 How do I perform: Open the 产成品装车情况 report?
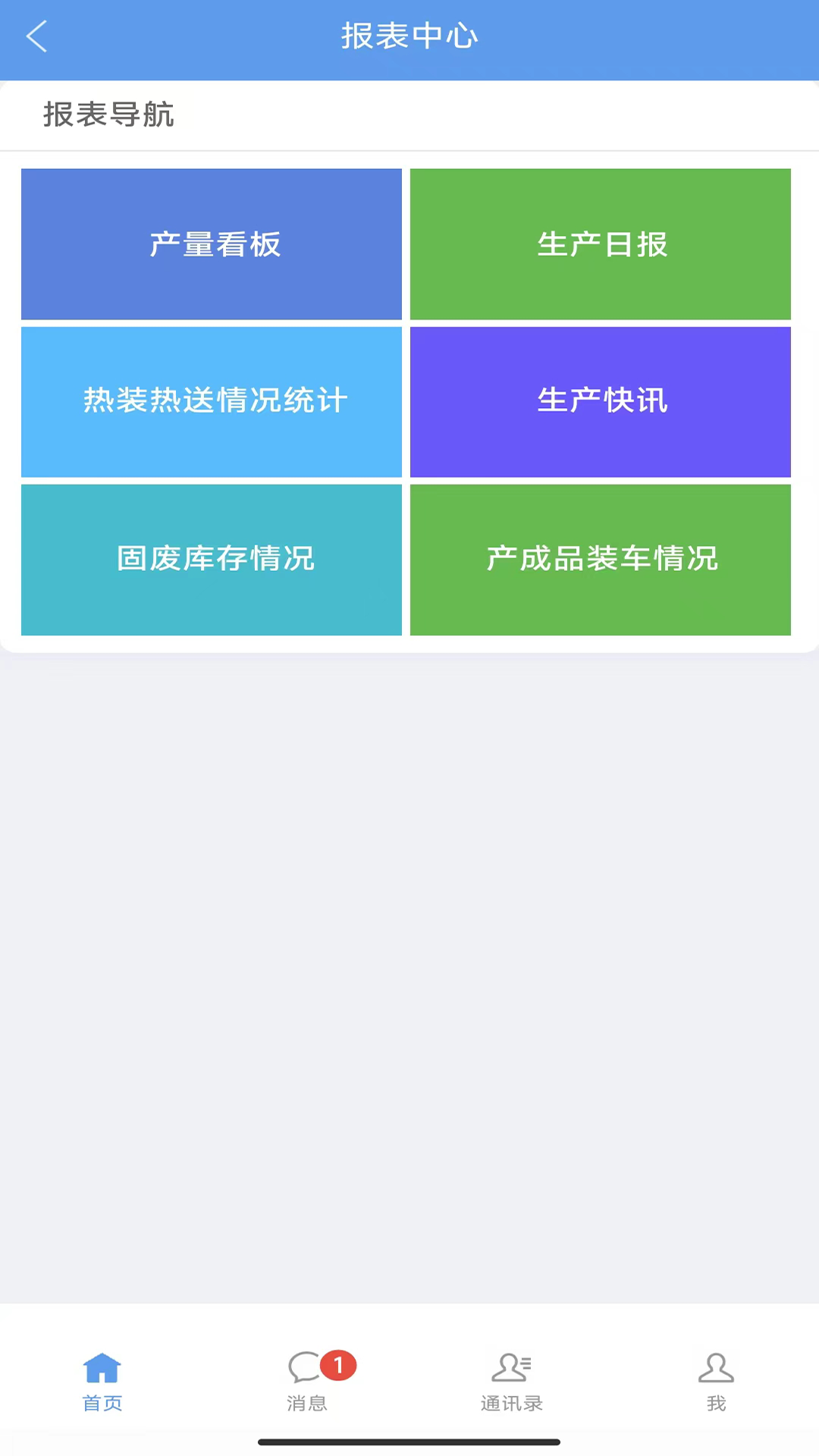pyautogui.click(x=600, y=559)
